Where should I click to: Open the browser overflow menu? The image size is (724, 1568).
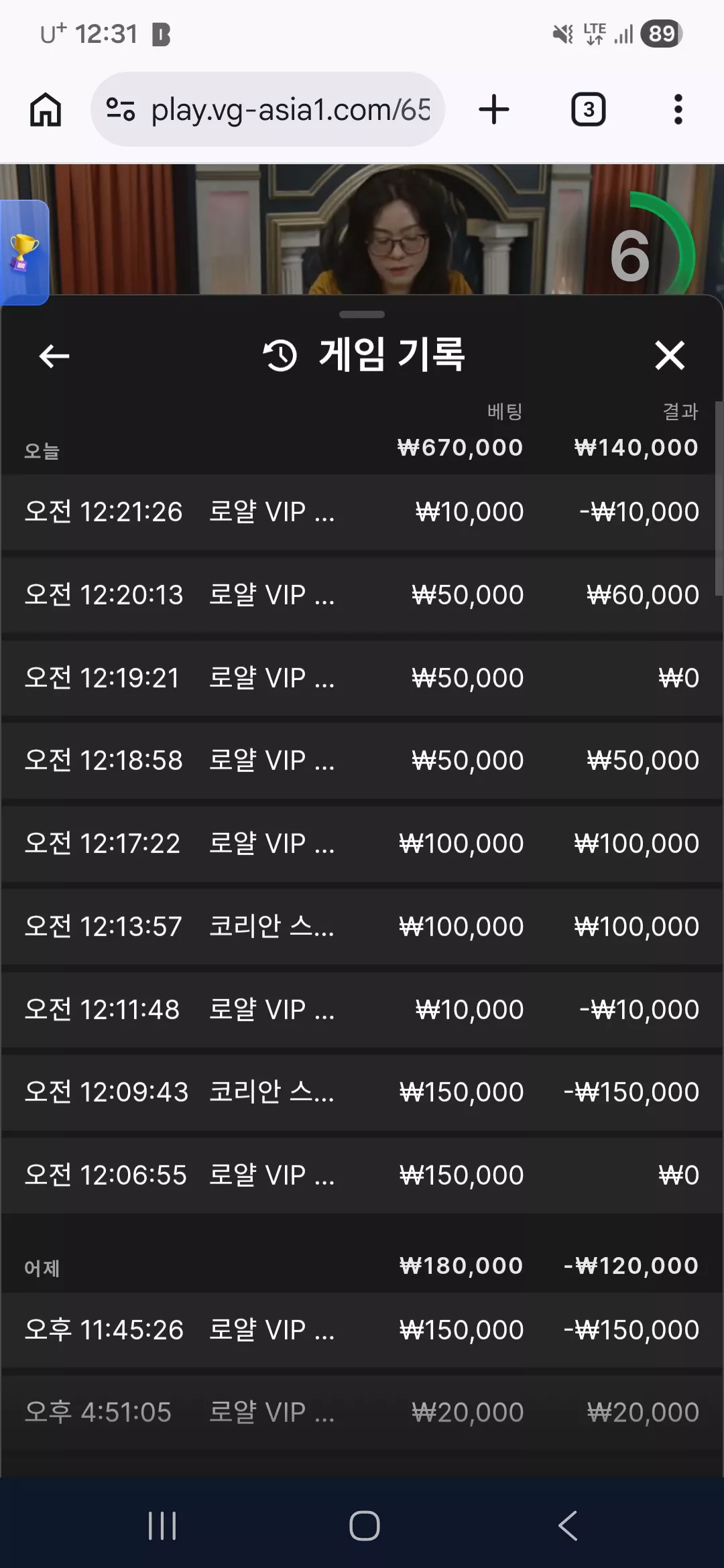click(x=678, y=109)
